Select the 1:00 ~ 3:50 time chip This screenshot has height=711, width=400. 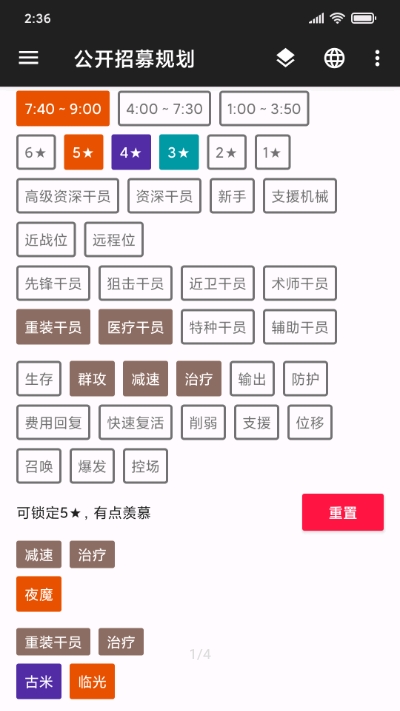coord(264,108)
